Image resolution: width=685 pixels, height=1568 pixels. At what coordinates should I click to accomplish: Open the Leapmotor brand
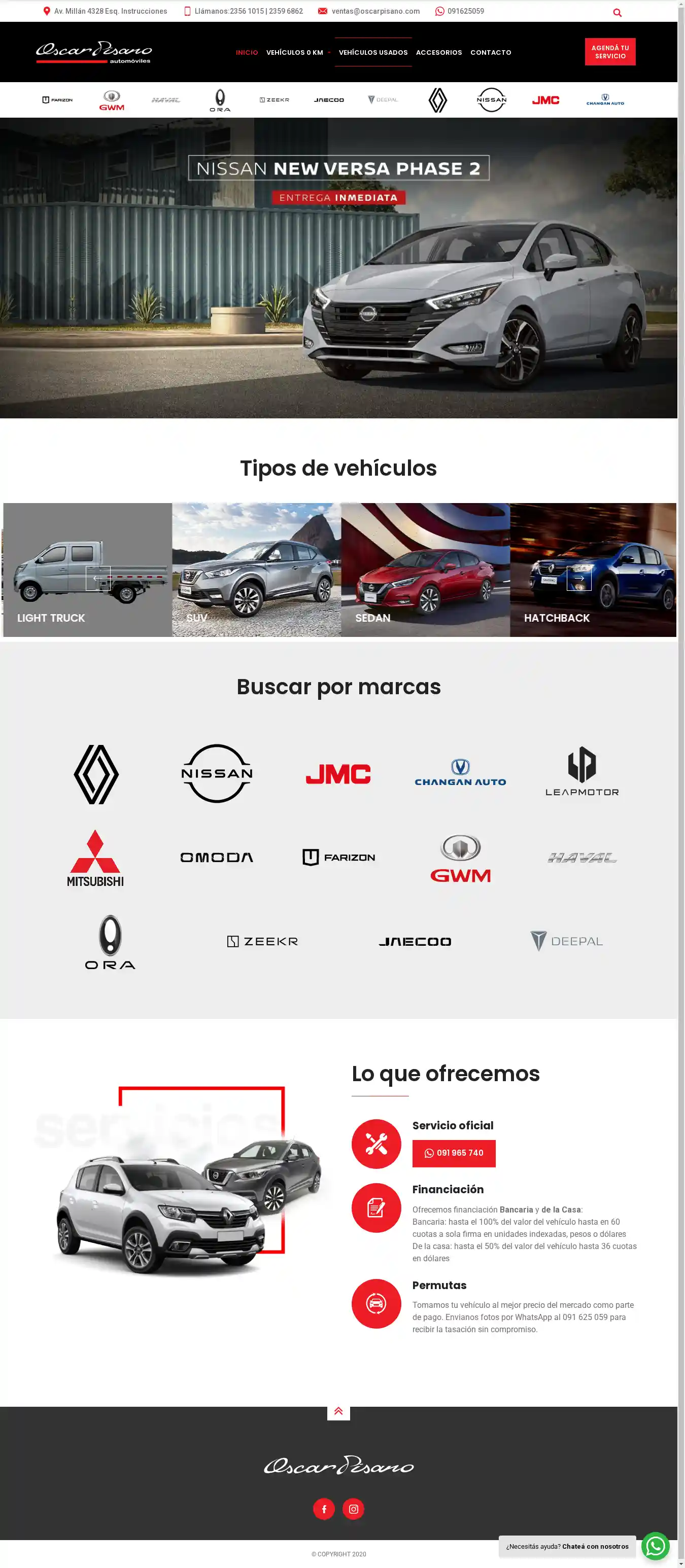click(x=581, y=772)
